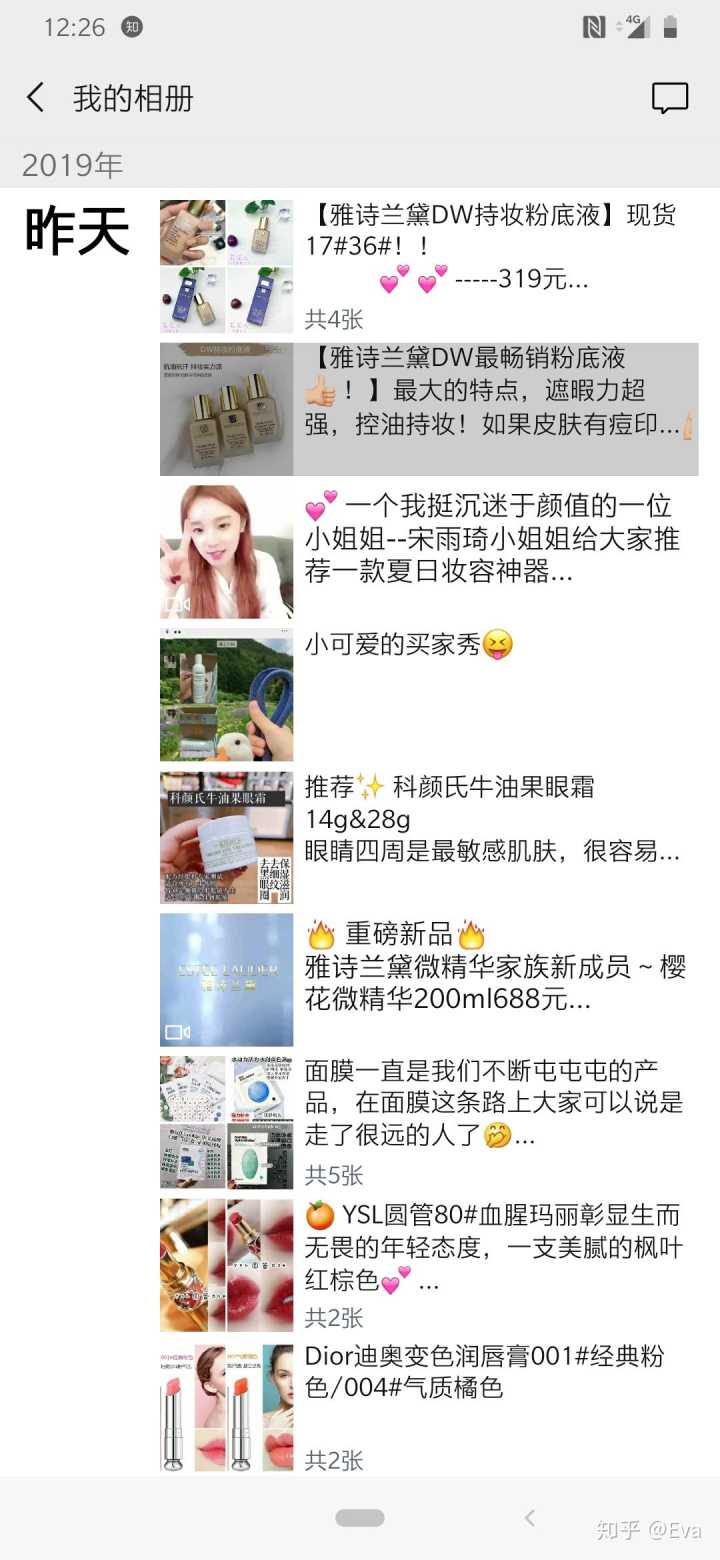Screen dimensions: 720x1560
Task: Tap the system home pill
Action: pos(360,1518)
